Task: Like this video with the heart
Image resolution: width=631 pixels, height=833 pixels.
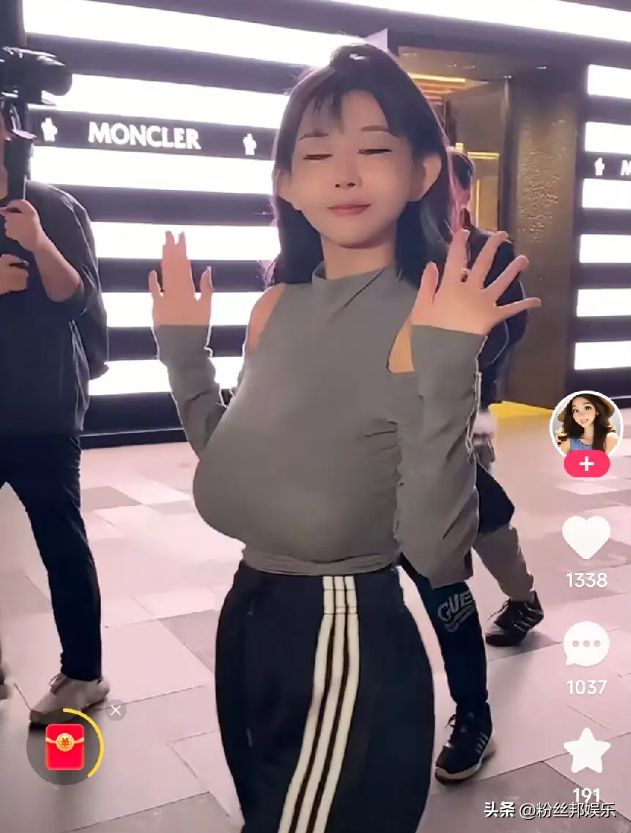Action: click(x=586, y=537)
